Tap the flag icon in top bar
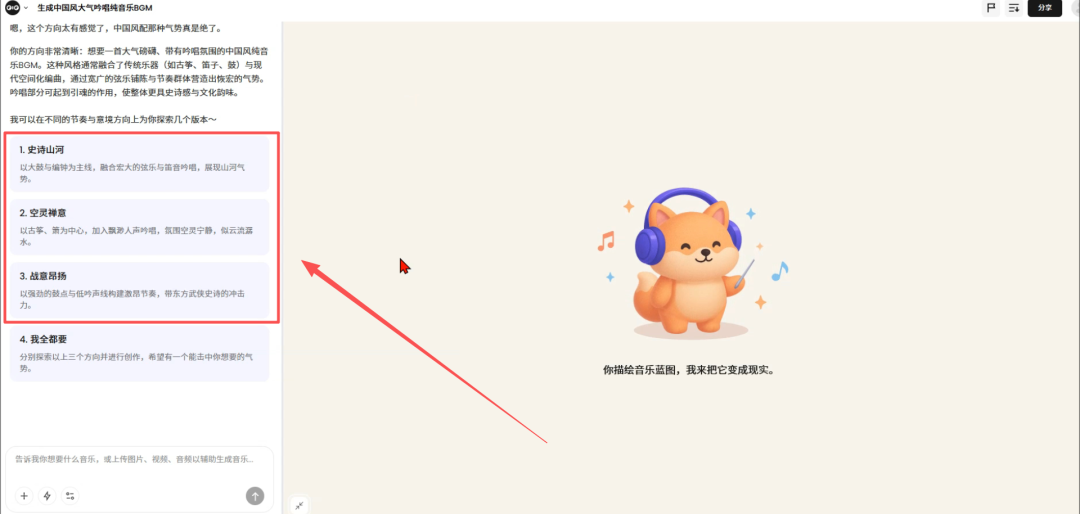1080x514 pixels. [x=991, y=8]
